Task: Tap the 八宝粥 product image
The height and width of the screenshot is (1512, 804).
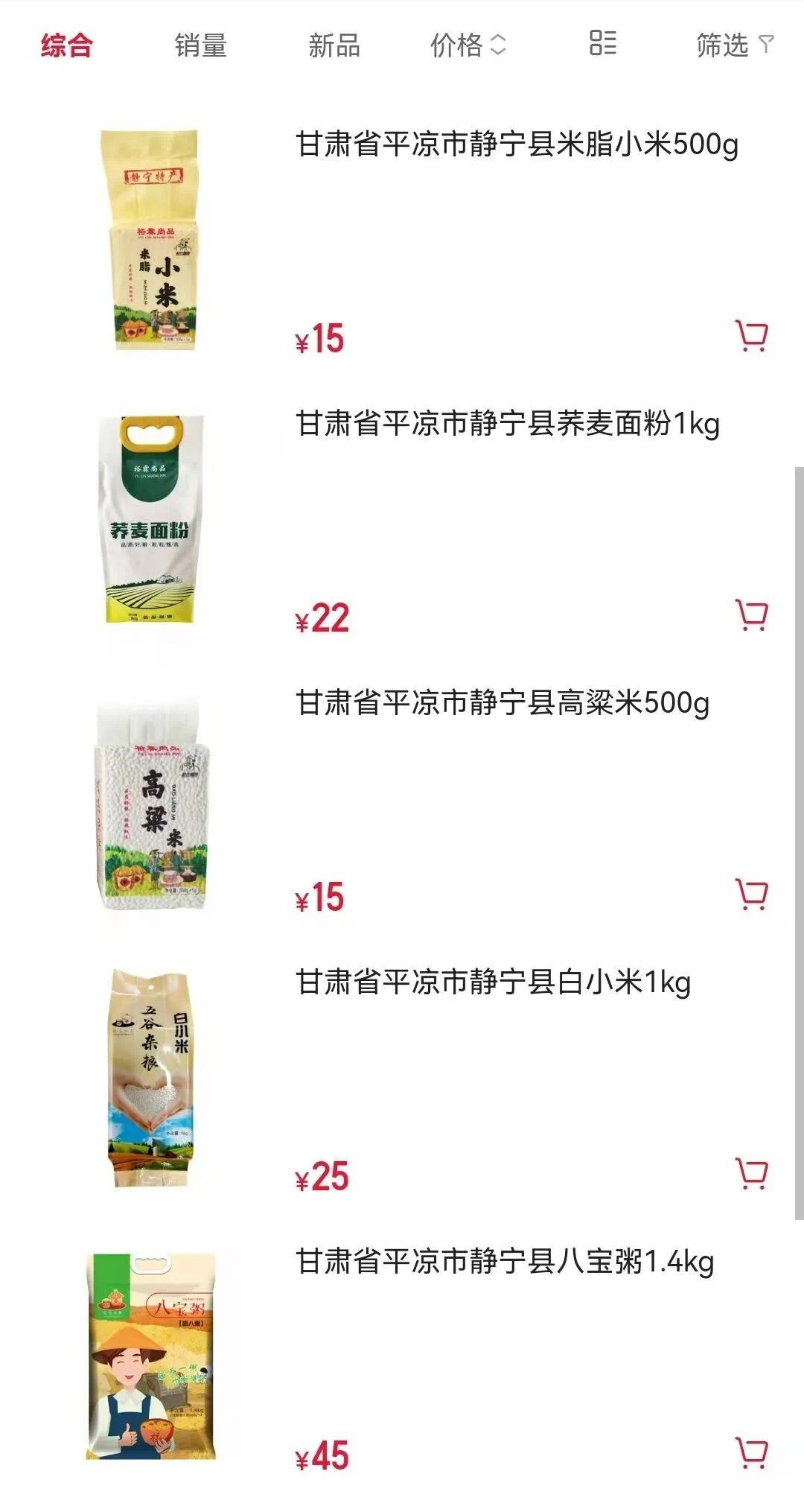Action: tap(153, 1356)
